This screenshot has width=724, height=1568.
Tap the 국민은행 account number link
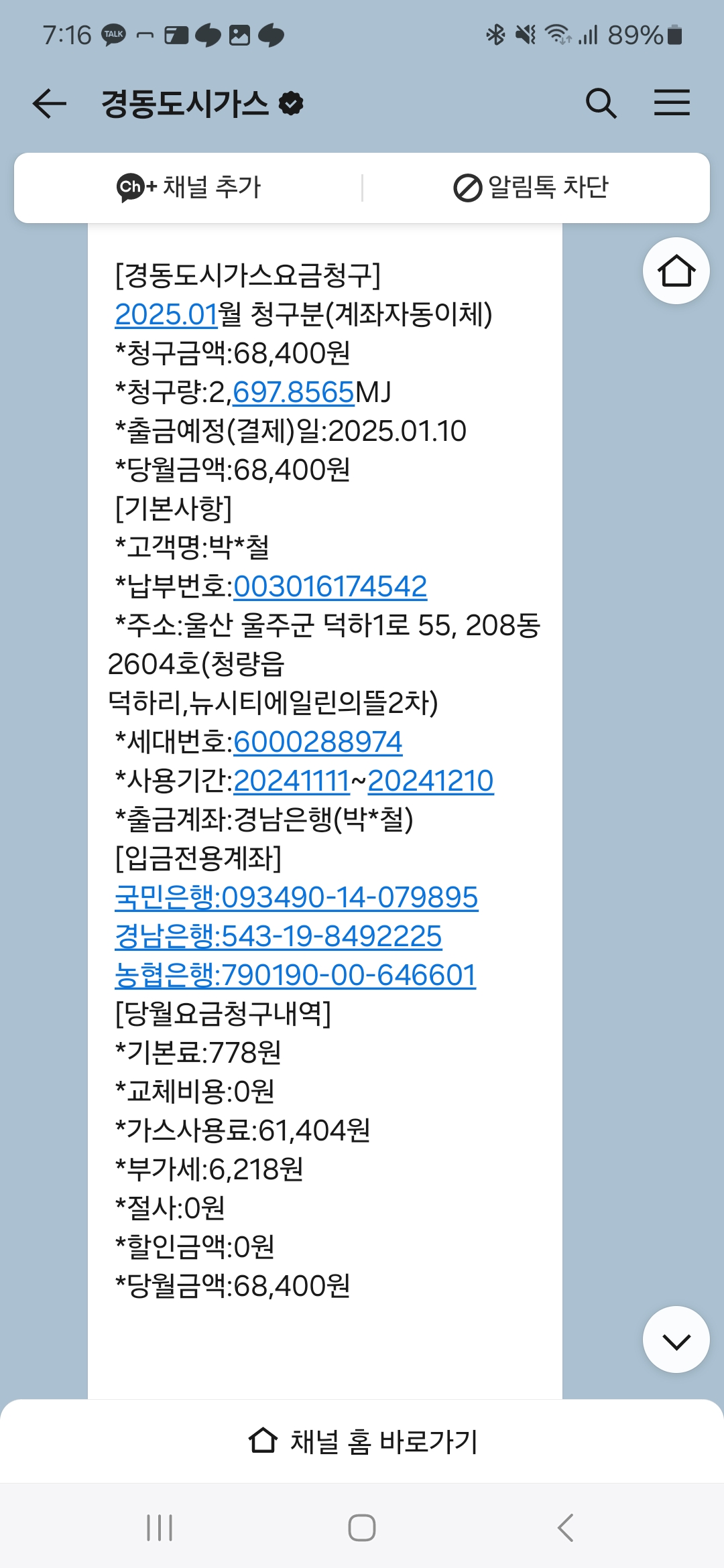[296, 897]
